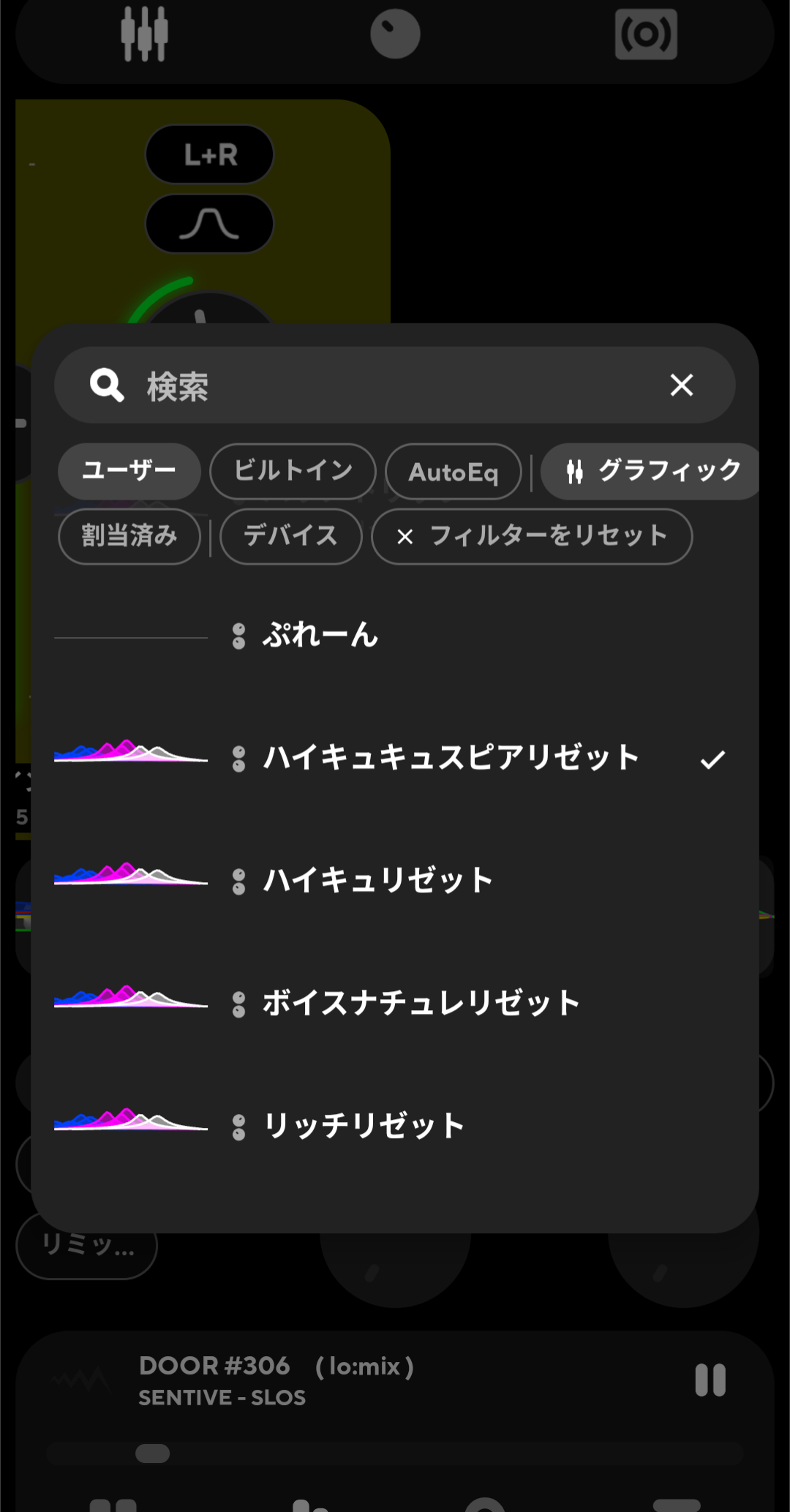790x1512 pixels.
Task: Open options for リッチリゼット preset
Action: 238,1127
